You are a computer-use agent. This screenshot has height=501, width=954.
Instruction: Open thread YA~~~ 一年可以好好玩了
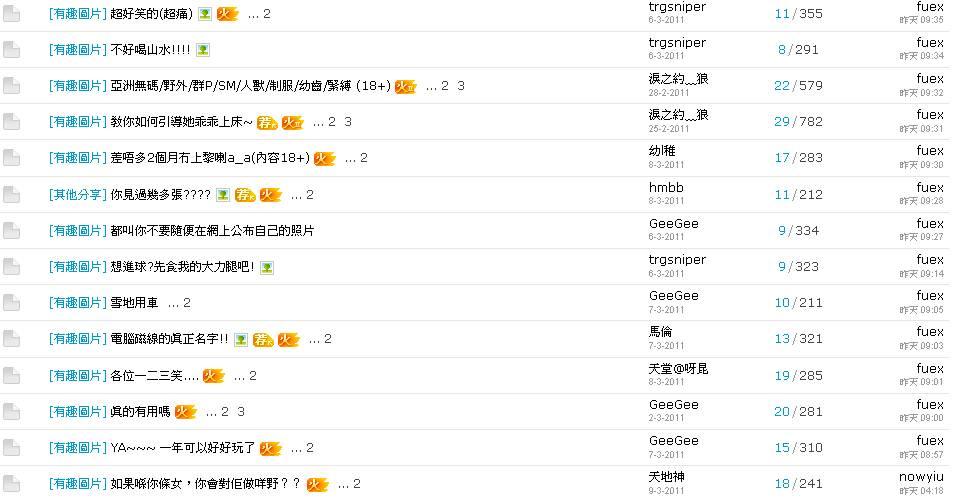coord(182,448)
